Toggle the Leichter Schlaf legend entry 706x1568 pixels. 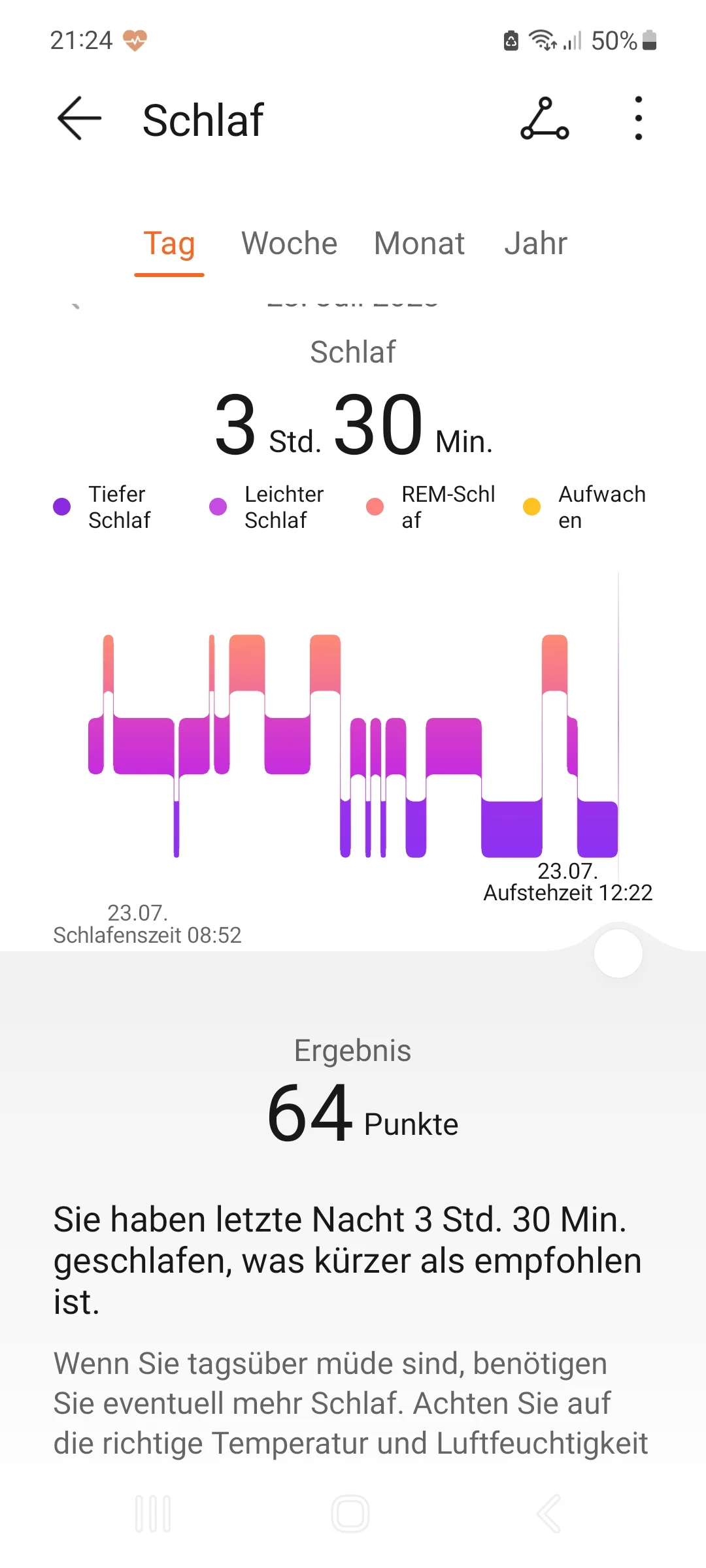(218, 507)
